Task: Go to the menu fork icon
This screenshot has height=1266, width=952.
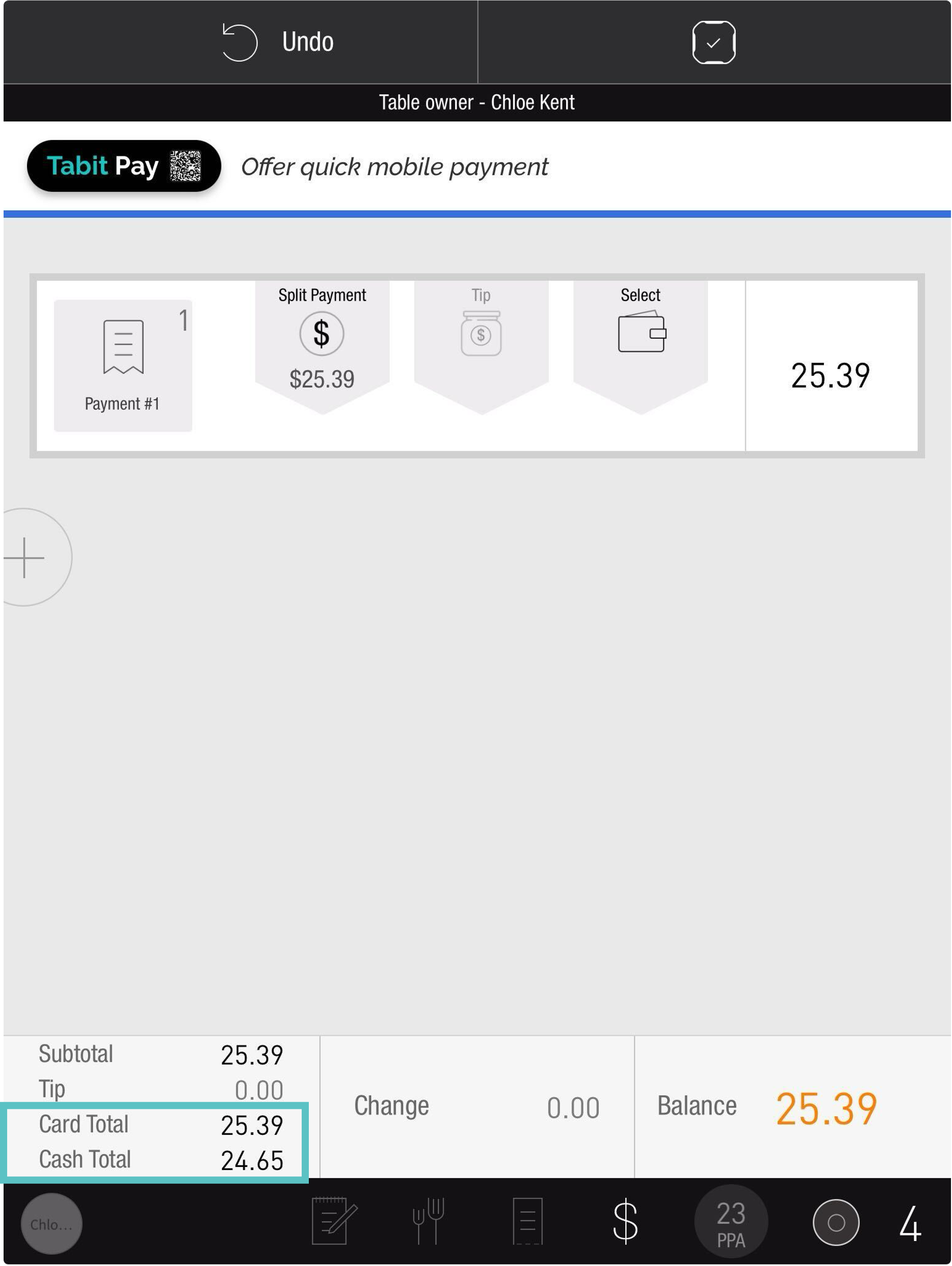Action: [x=428, y=1221]
